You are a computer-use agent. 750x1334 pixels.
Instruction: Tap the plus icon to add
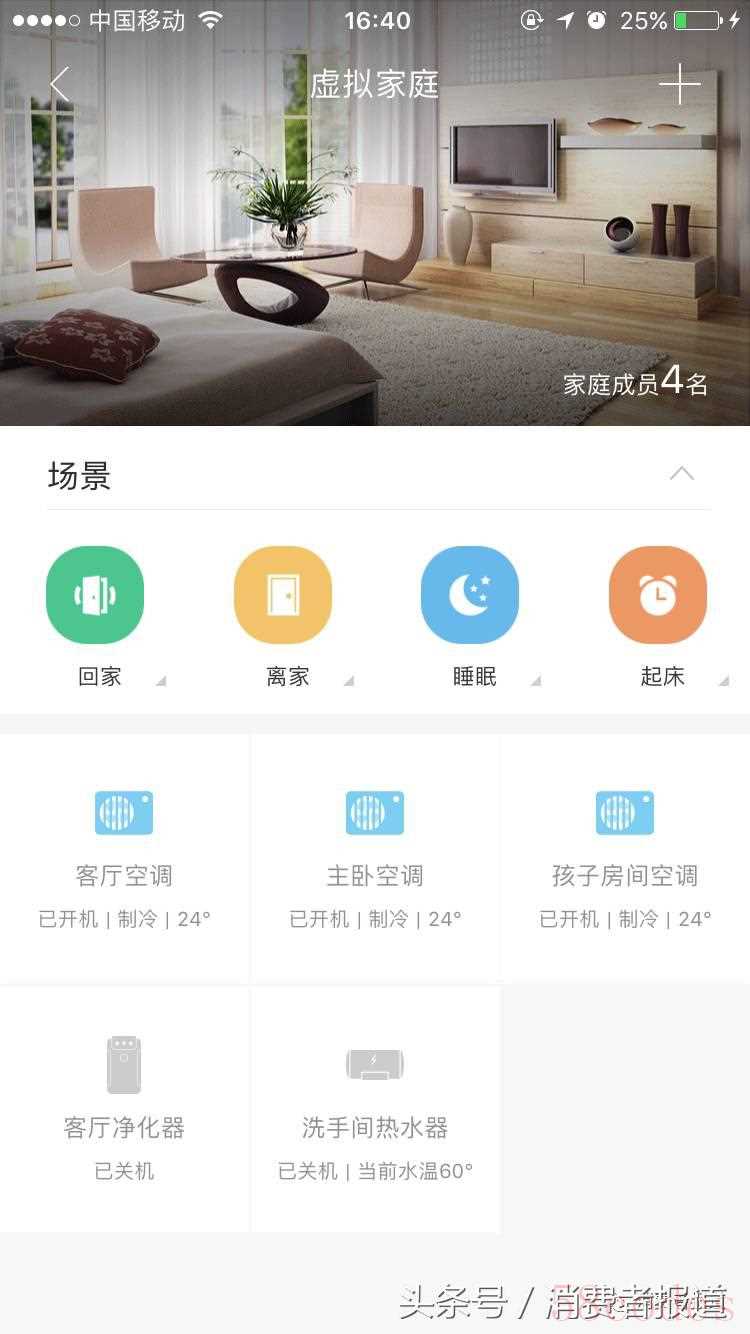click(x=679, y=85)
